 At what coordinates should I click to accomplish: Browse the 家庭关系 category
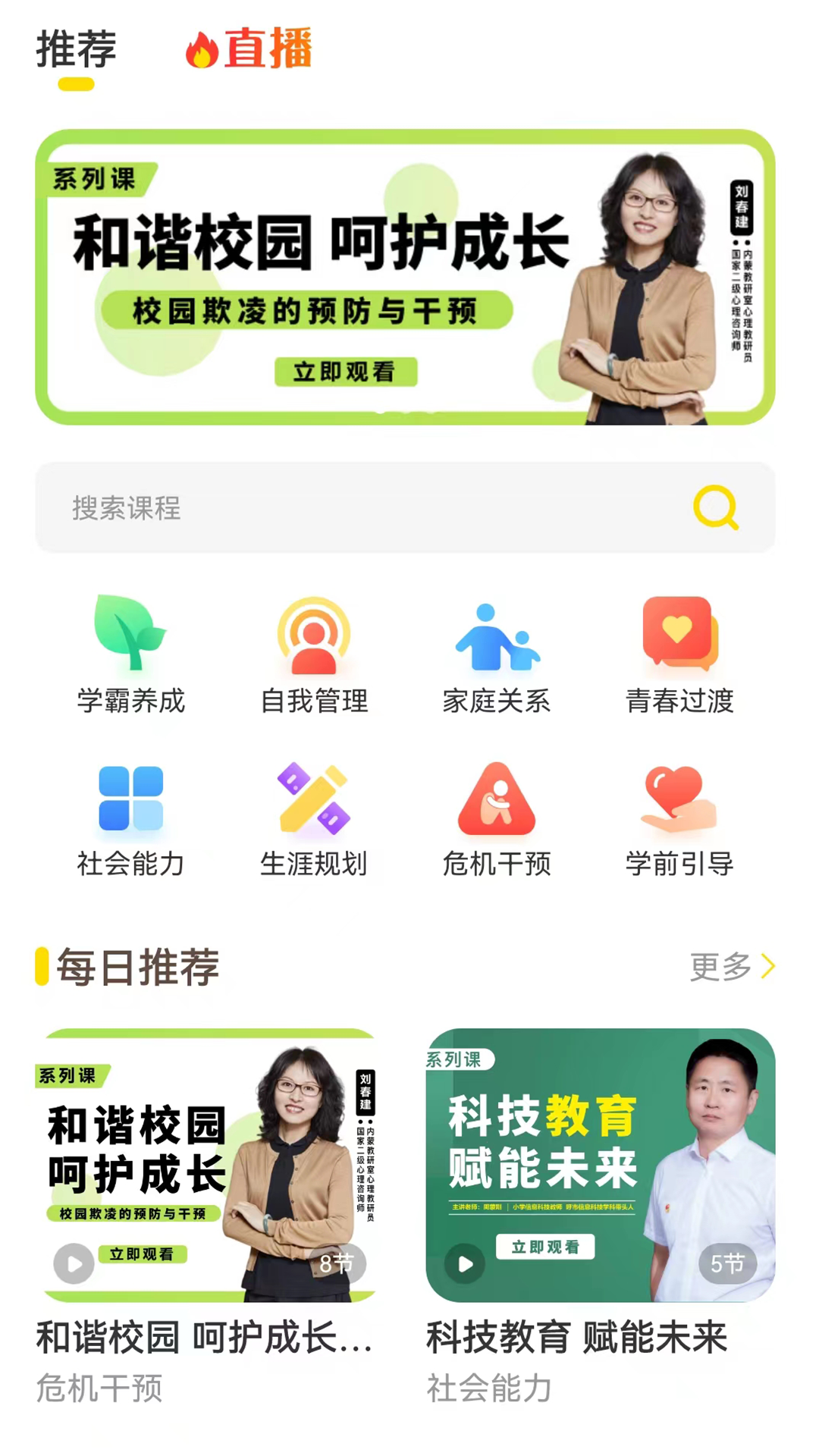(x=497, y=654)
